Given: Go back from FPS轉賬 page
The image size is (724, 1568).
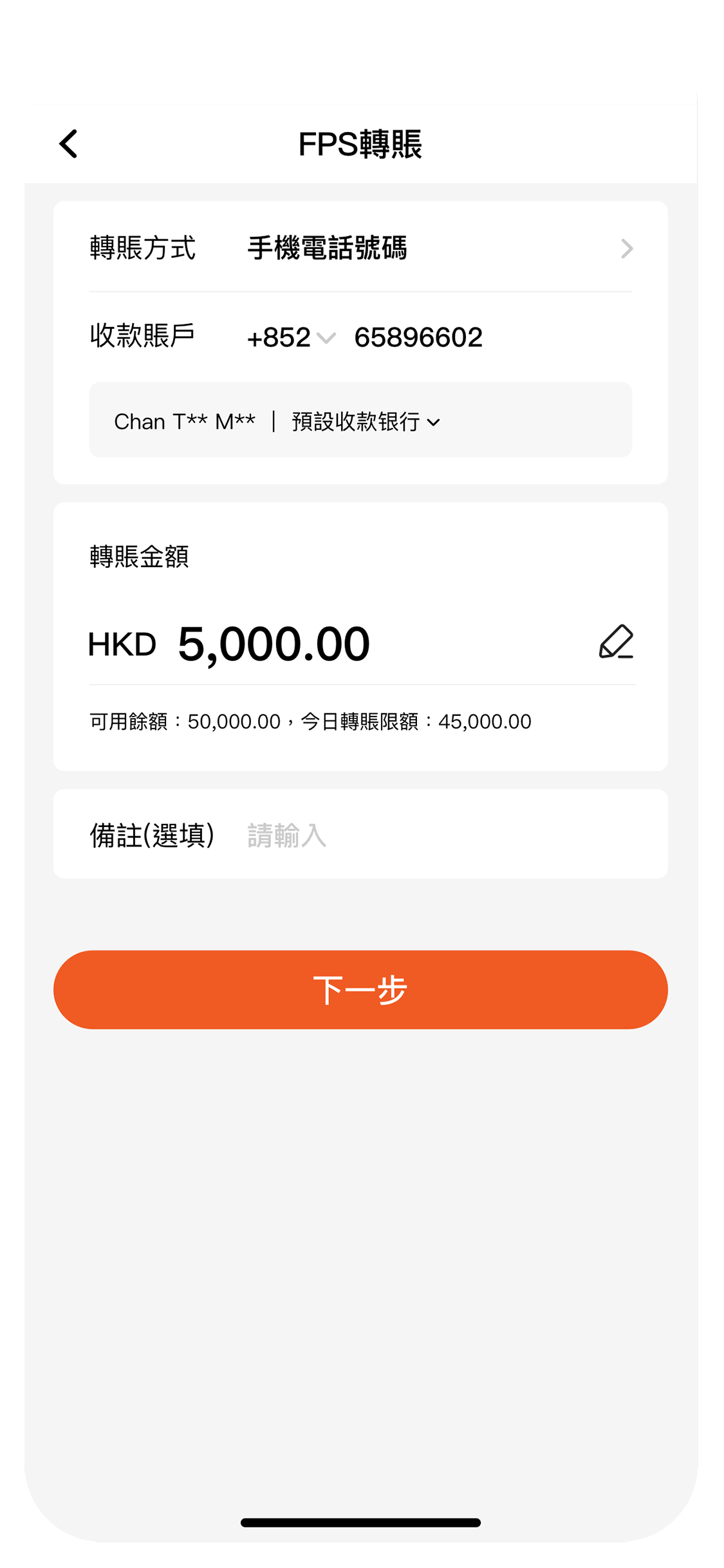Looking at the screenshot, I should coord(69,144).
